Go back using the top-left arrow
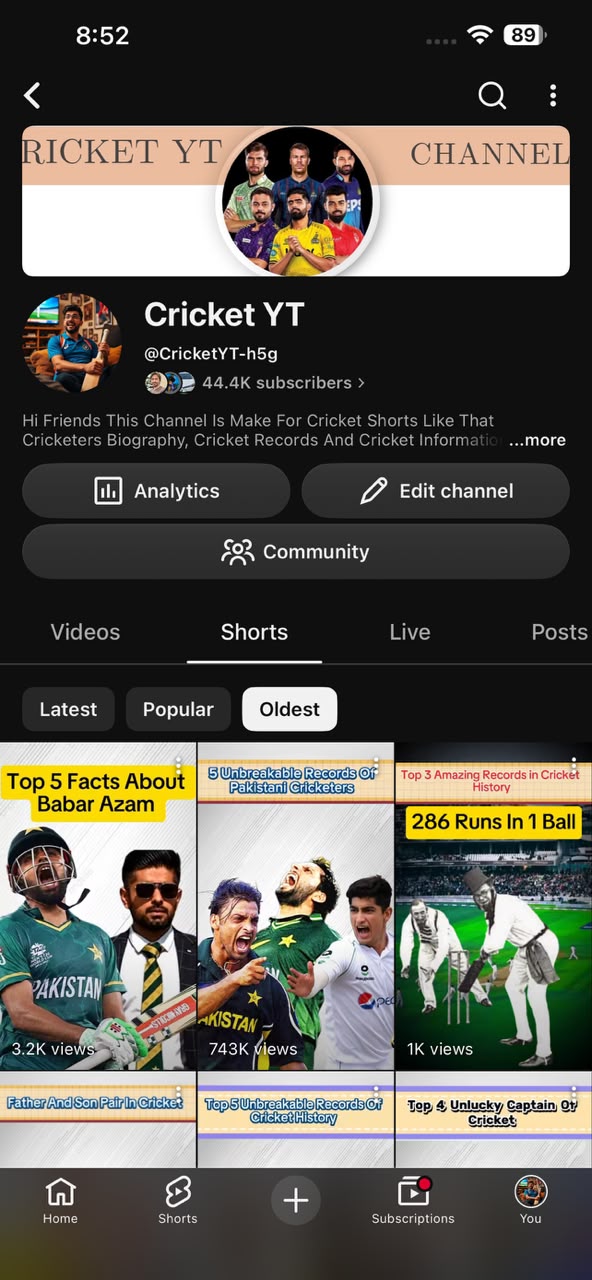This screenshot has height=1280, width=592. pyautogui.click(x=32, y=95)
